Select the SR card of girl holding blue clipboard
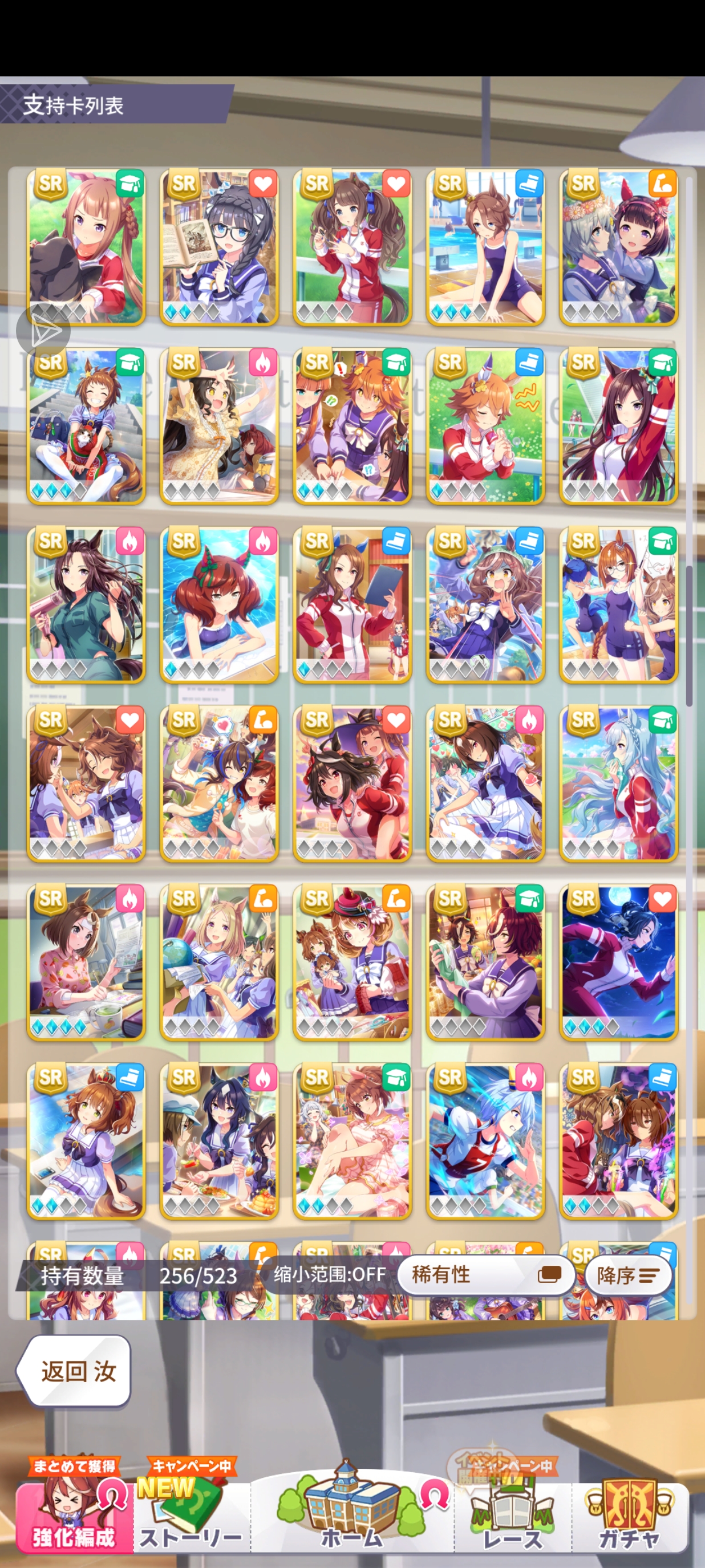Screen dimensions: 705x1568 click(x=352, y=604)
